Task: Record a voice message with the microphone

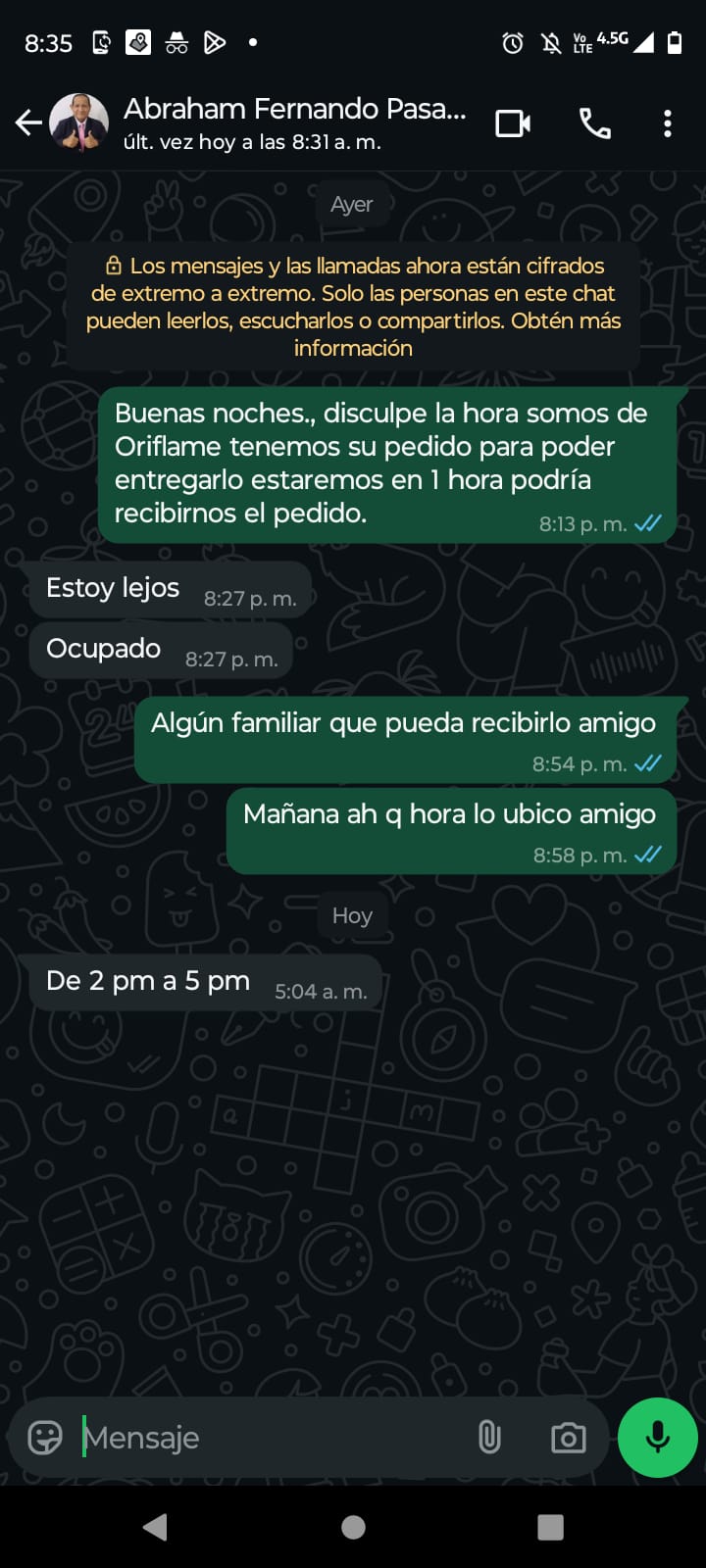Action: click(657, 1438)
